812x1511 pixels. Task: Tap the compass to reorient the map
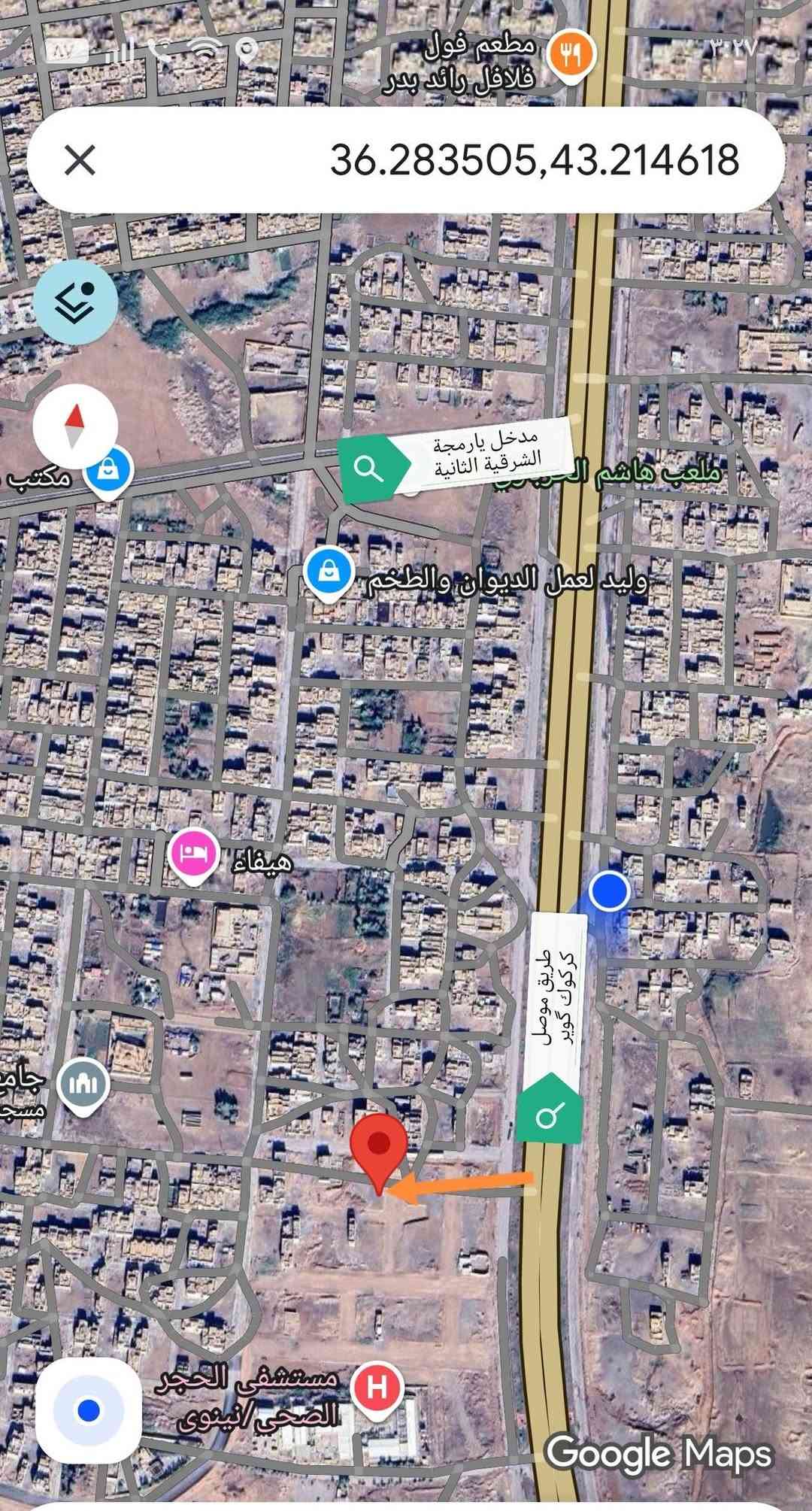[x=75, y=426]
